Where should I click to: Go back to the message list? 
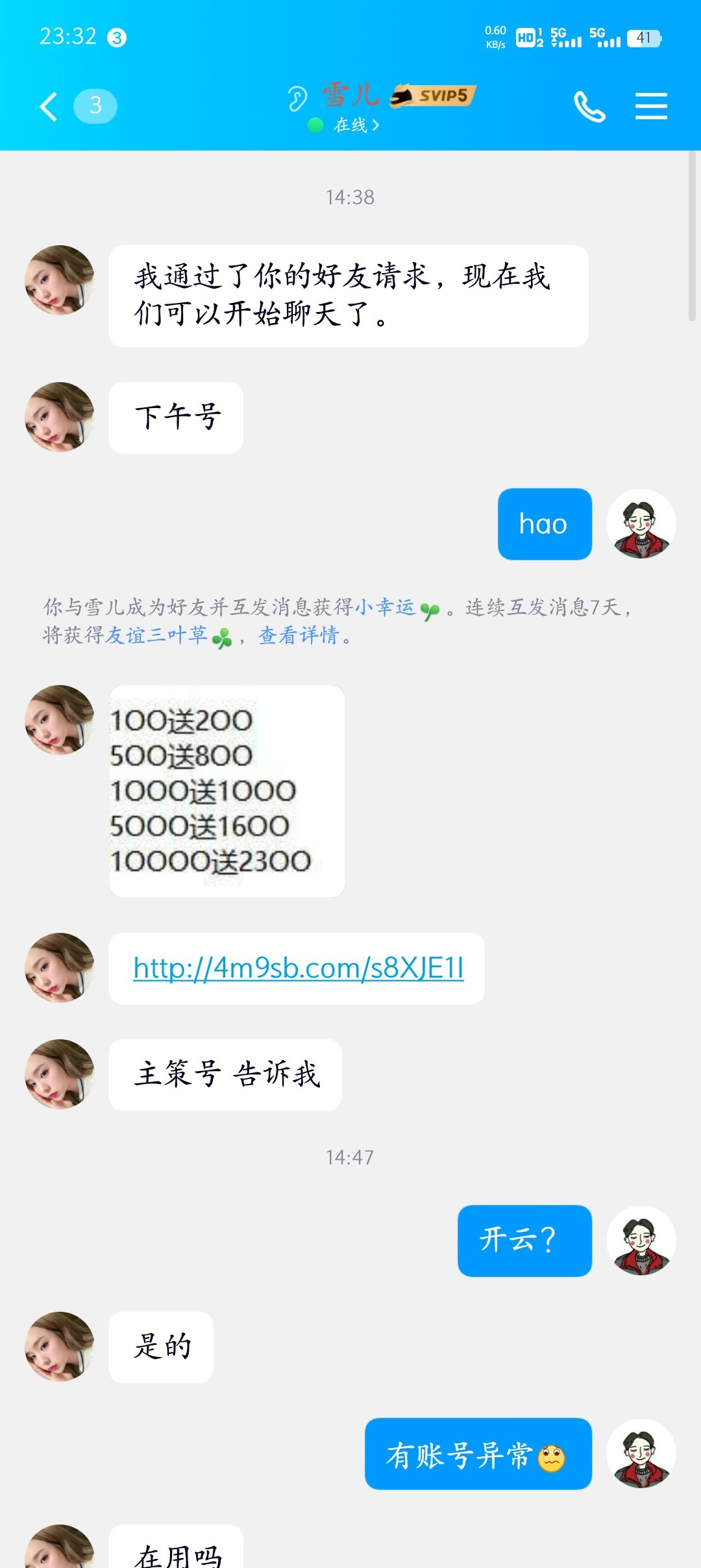pyautogui.click(x=49, y=106)
